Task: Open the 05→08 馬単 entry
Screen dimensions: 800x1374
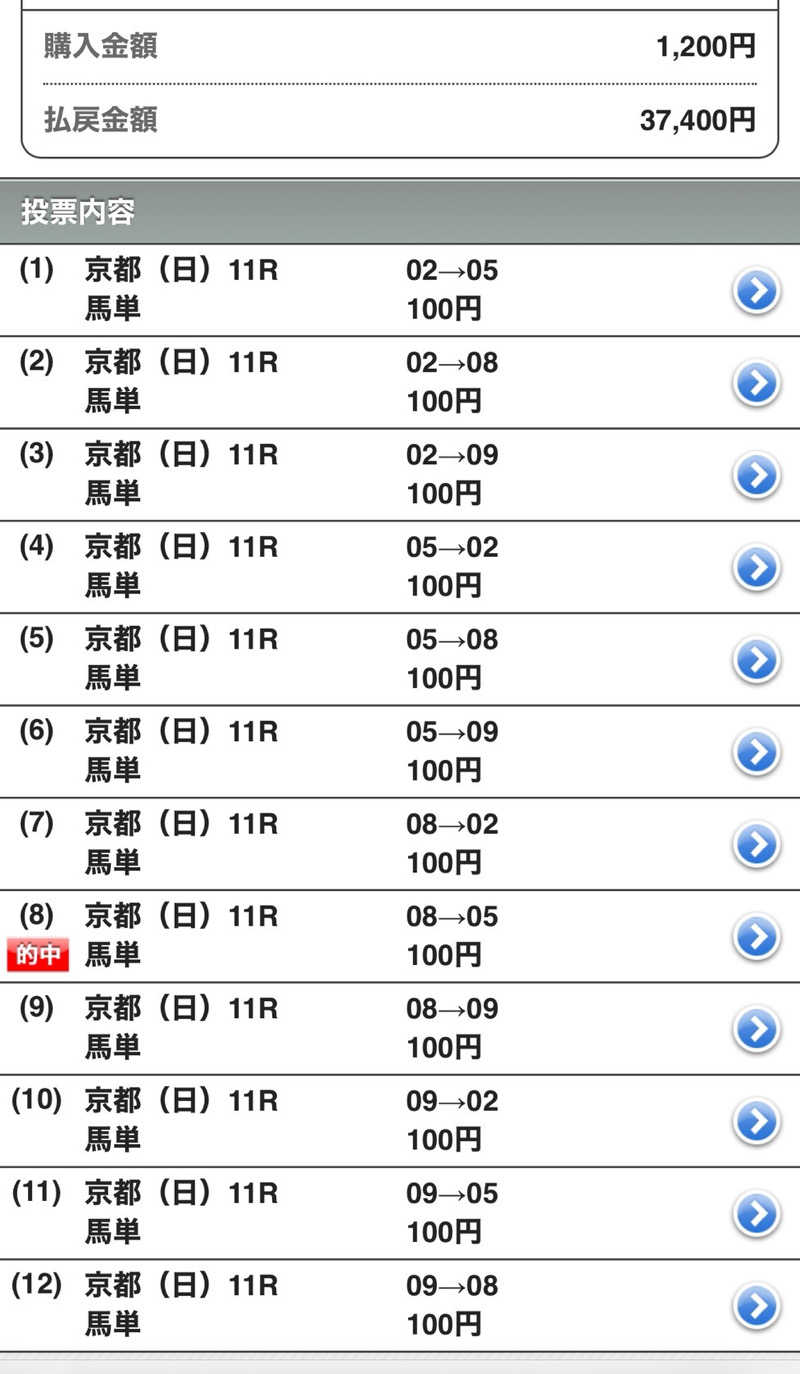Action: pyautogui.click(x=757, y=660)
